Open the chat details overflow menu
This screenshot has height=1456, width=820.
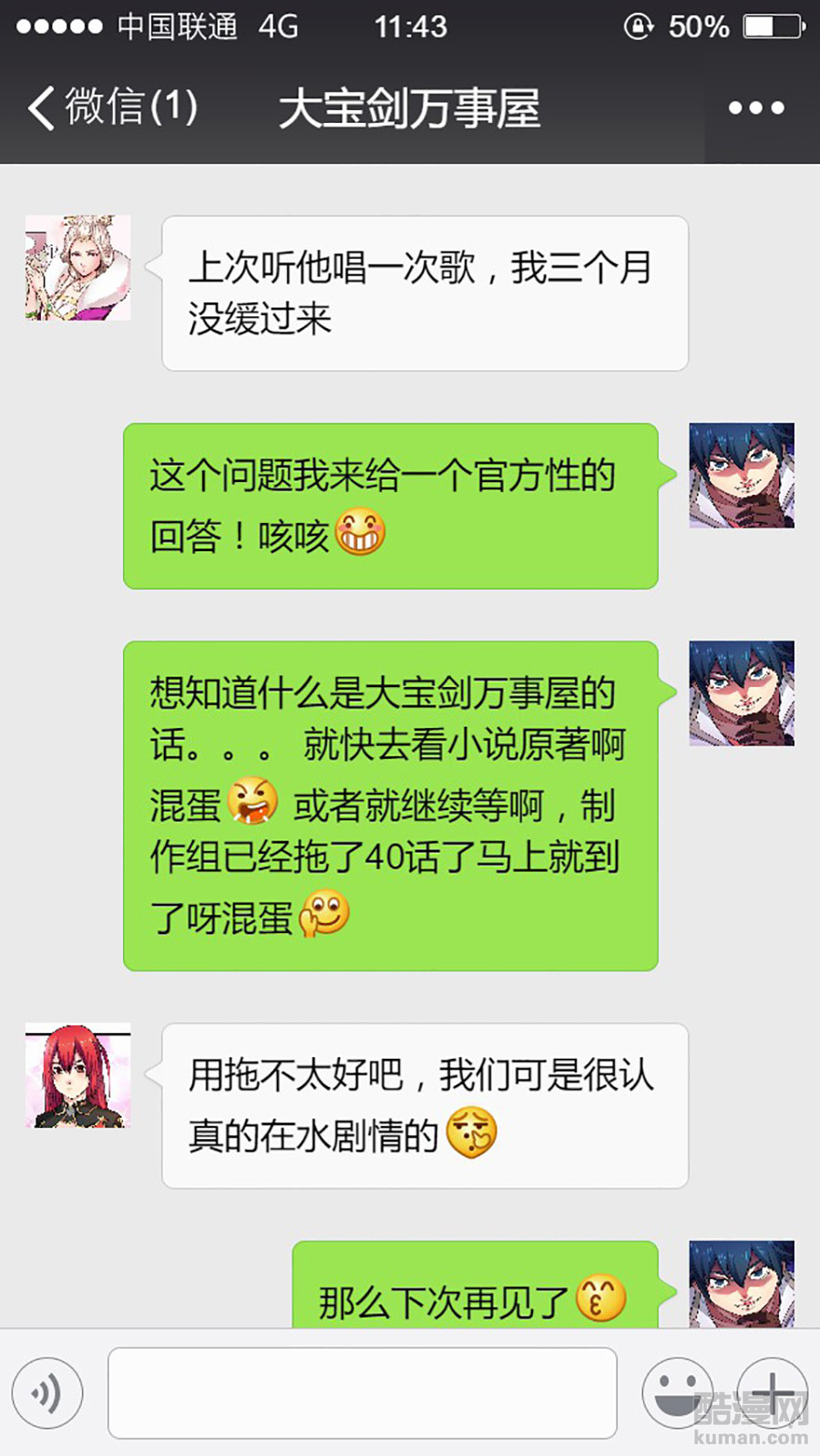coord(756,108)
